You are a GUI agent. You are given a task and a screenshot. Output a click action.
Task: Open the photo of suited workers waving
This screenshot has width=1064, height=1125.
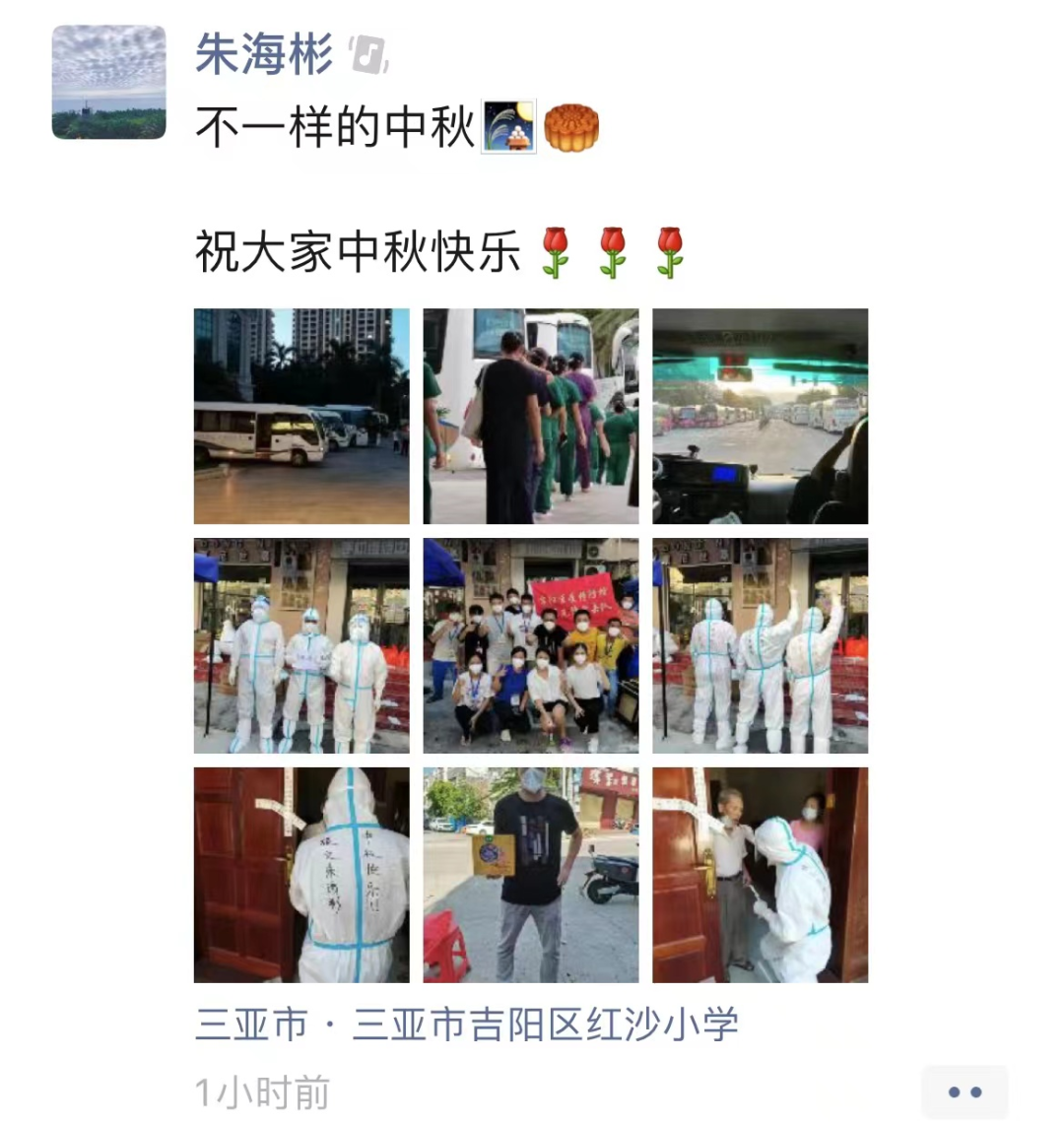click(x=760, y=646)
